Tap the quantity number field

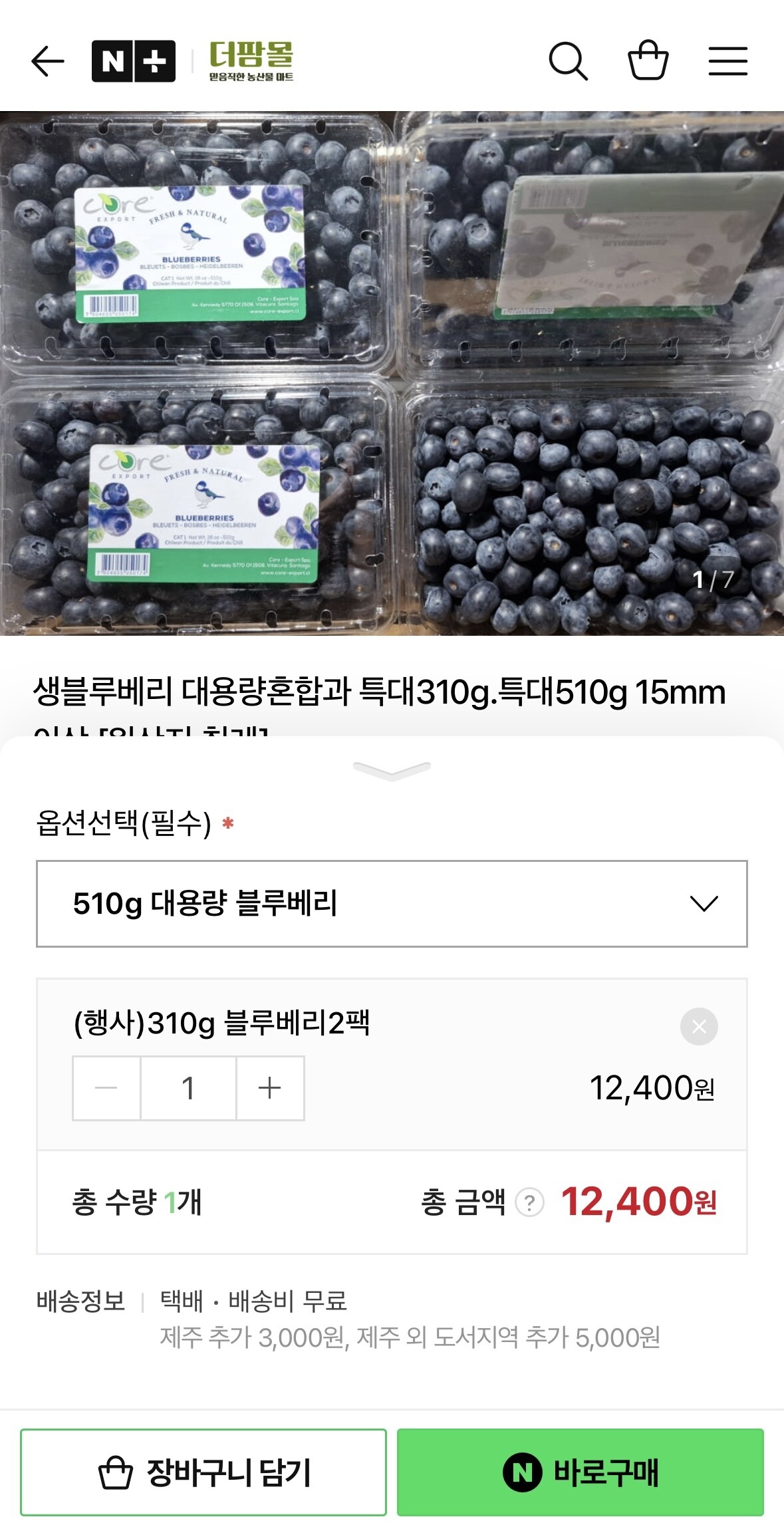tap(188, 1088)
